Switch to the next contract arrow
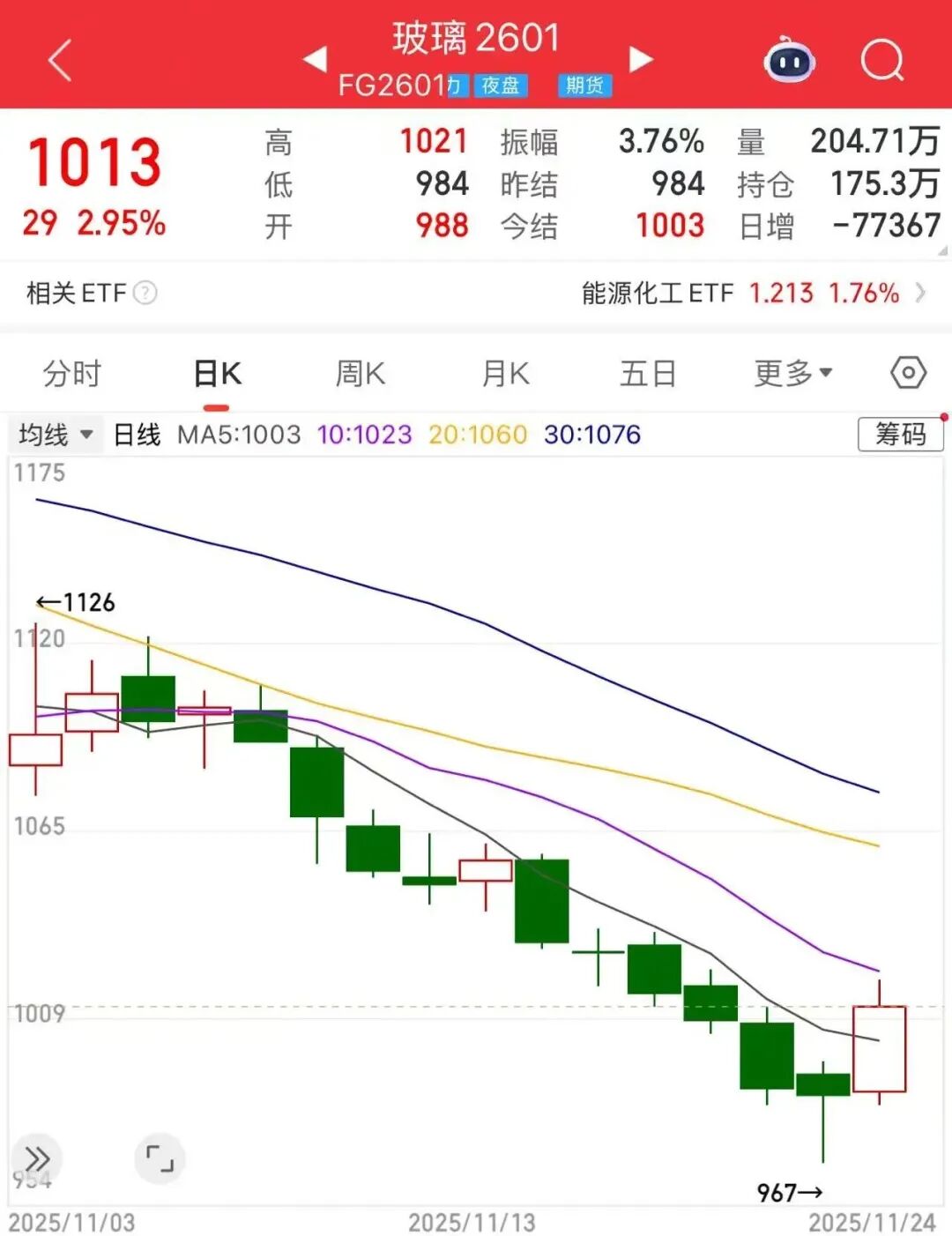952x1236 pixels. click(x=641, y=59)
